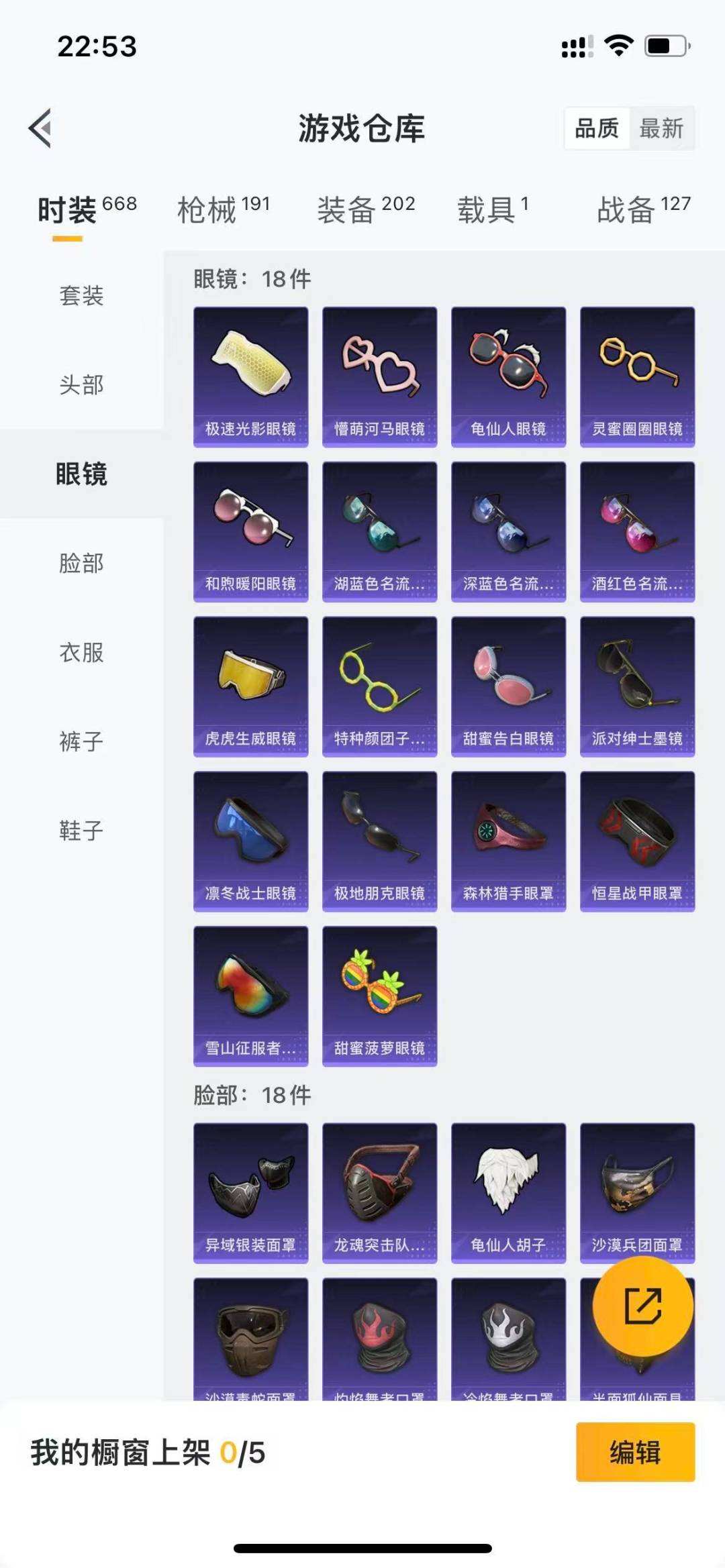Open the 载具 tab
This screenshot has height=1568, width=725.
493,209
